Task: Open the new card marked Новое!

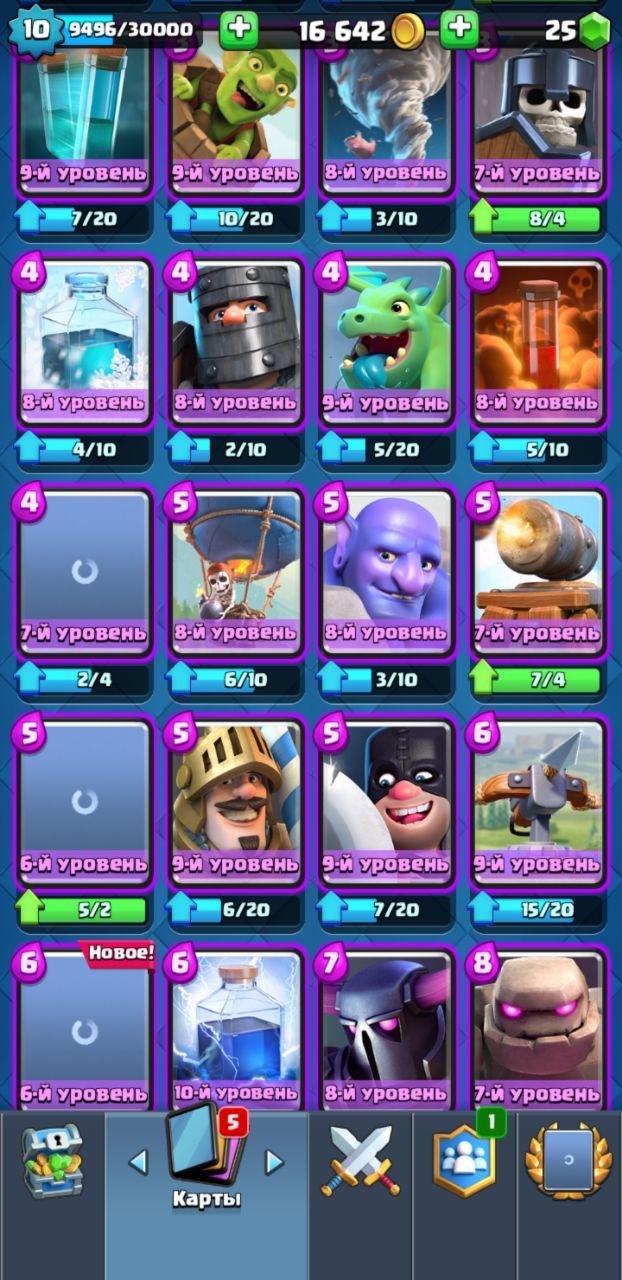Action: [x=85, y=1030]
